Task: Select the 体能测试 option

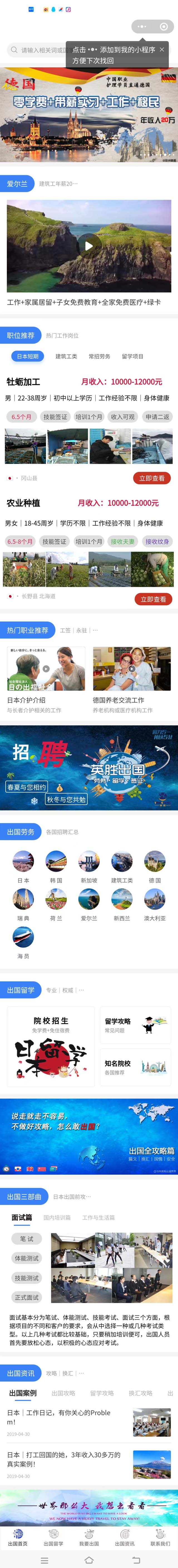Action: (x=27, y=1258)
